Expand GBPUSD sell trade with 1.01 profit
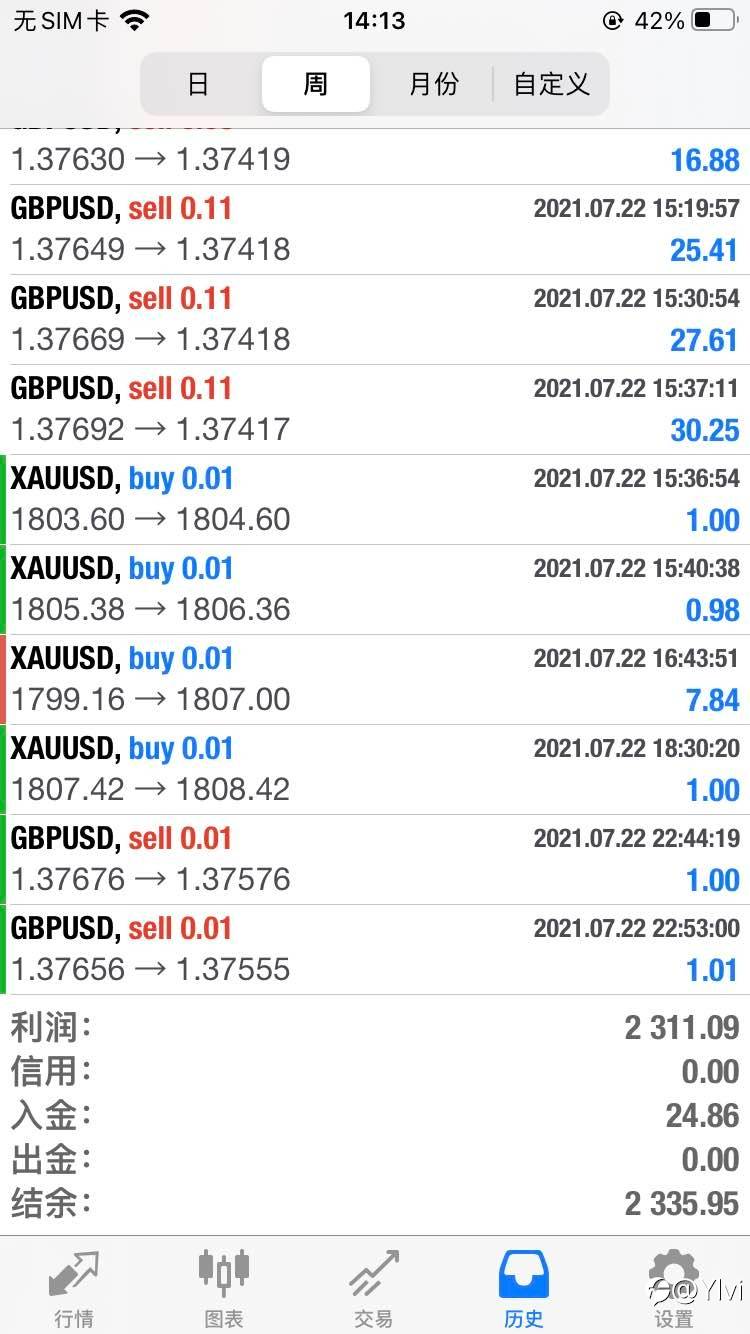Image resolution: width=750 pixels, height=1334 pixels. click(x=375, y=950)
